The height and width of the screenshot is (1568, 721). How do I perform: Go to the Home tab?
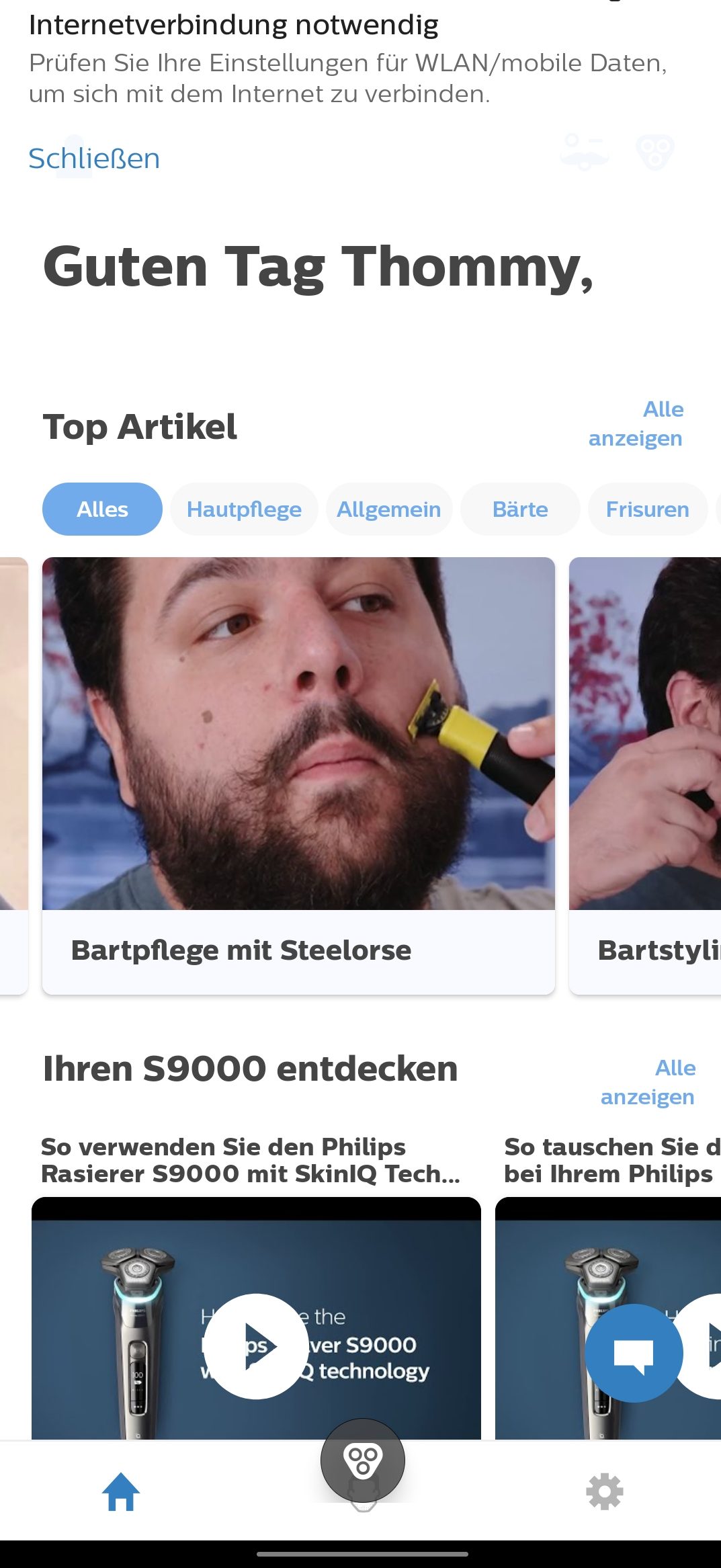[x=121, y=1491]
